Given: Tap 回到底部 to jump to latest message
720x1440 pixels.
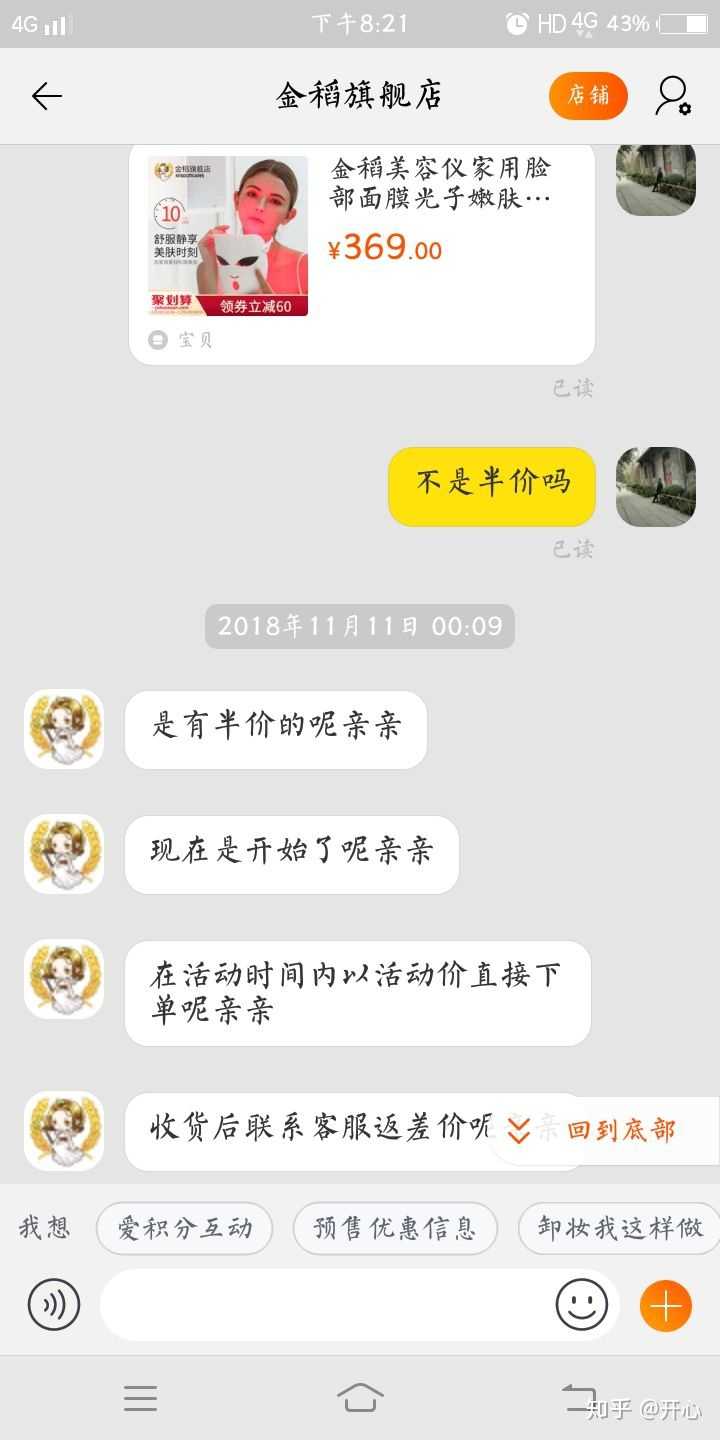Looking at the screenshot, I should (x=603, y=1130).
